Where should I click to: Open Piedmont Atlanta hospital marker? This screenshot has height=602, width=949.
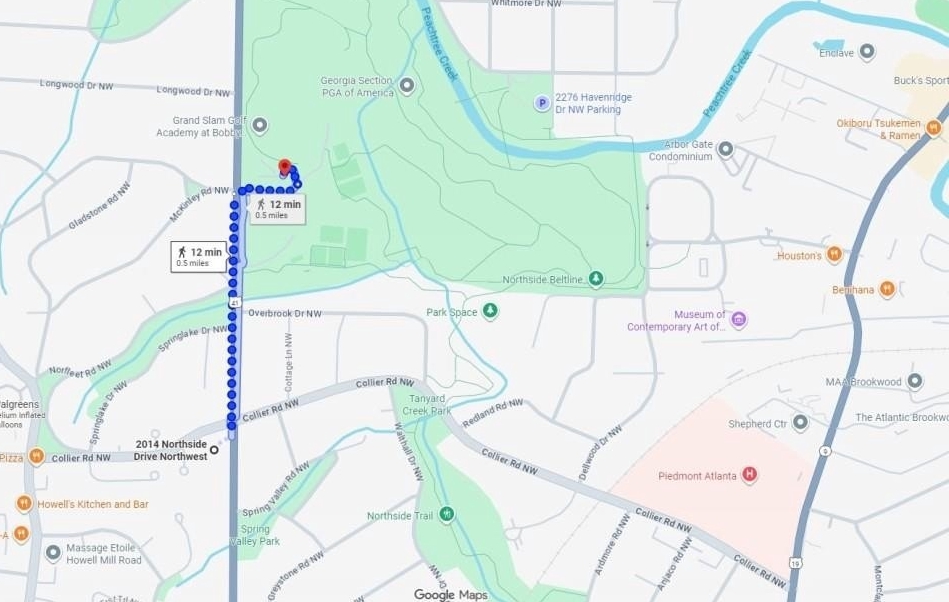click(x=750, y=474)
